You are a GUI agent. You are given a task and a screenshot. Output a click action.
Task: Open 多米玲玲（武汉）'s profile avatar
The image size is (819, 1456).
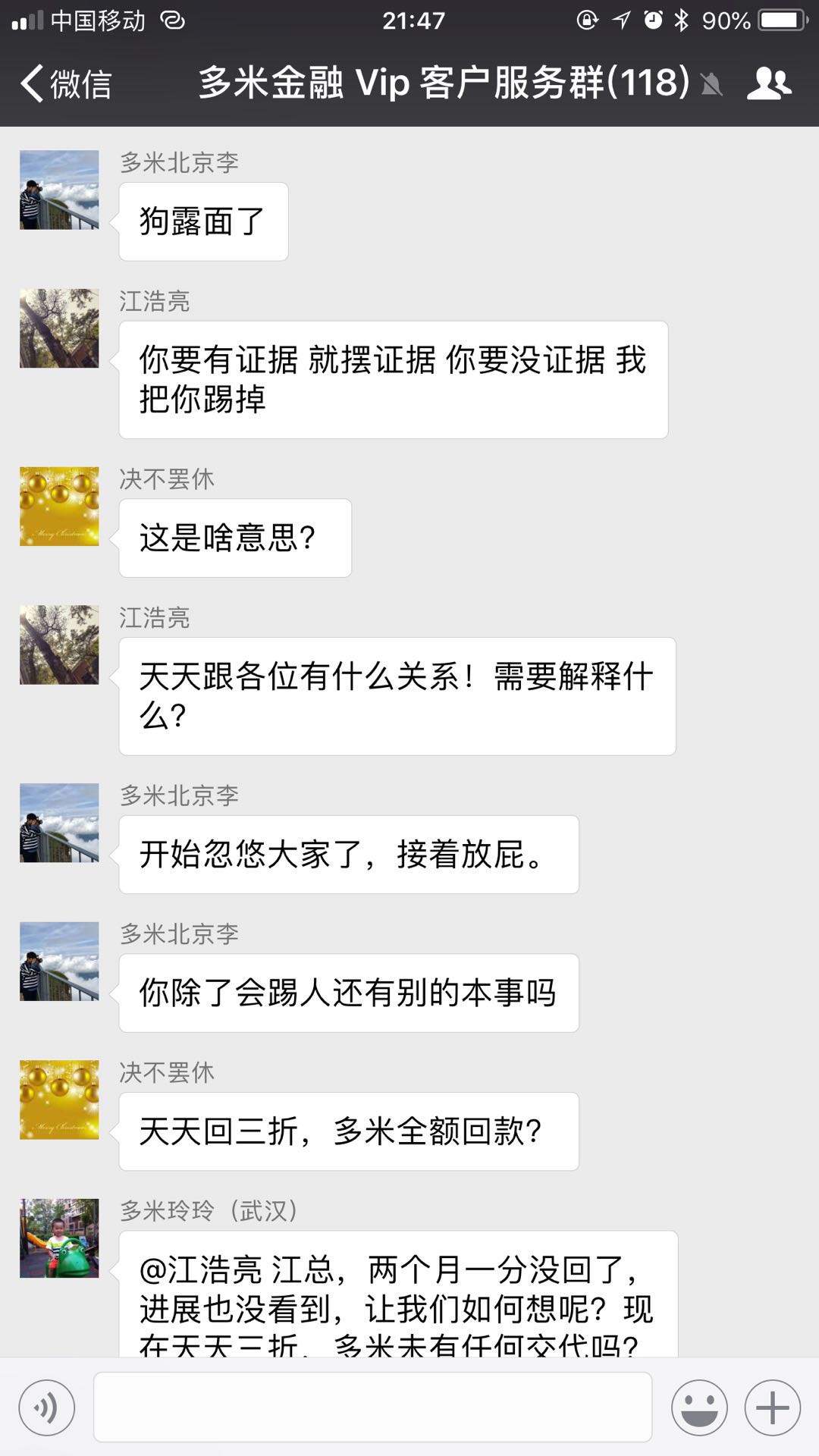tap(59, 1238)
